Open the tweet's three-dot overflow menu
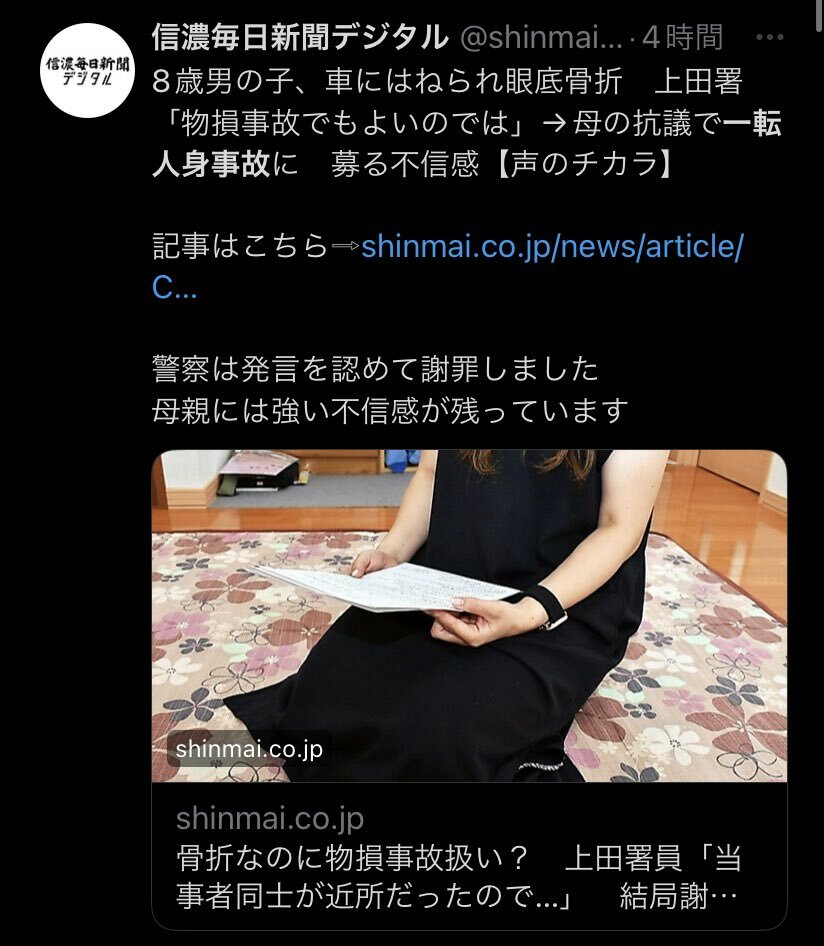Image resolution: width=824 pixels, height=946 pixels. tap(769, 38)
